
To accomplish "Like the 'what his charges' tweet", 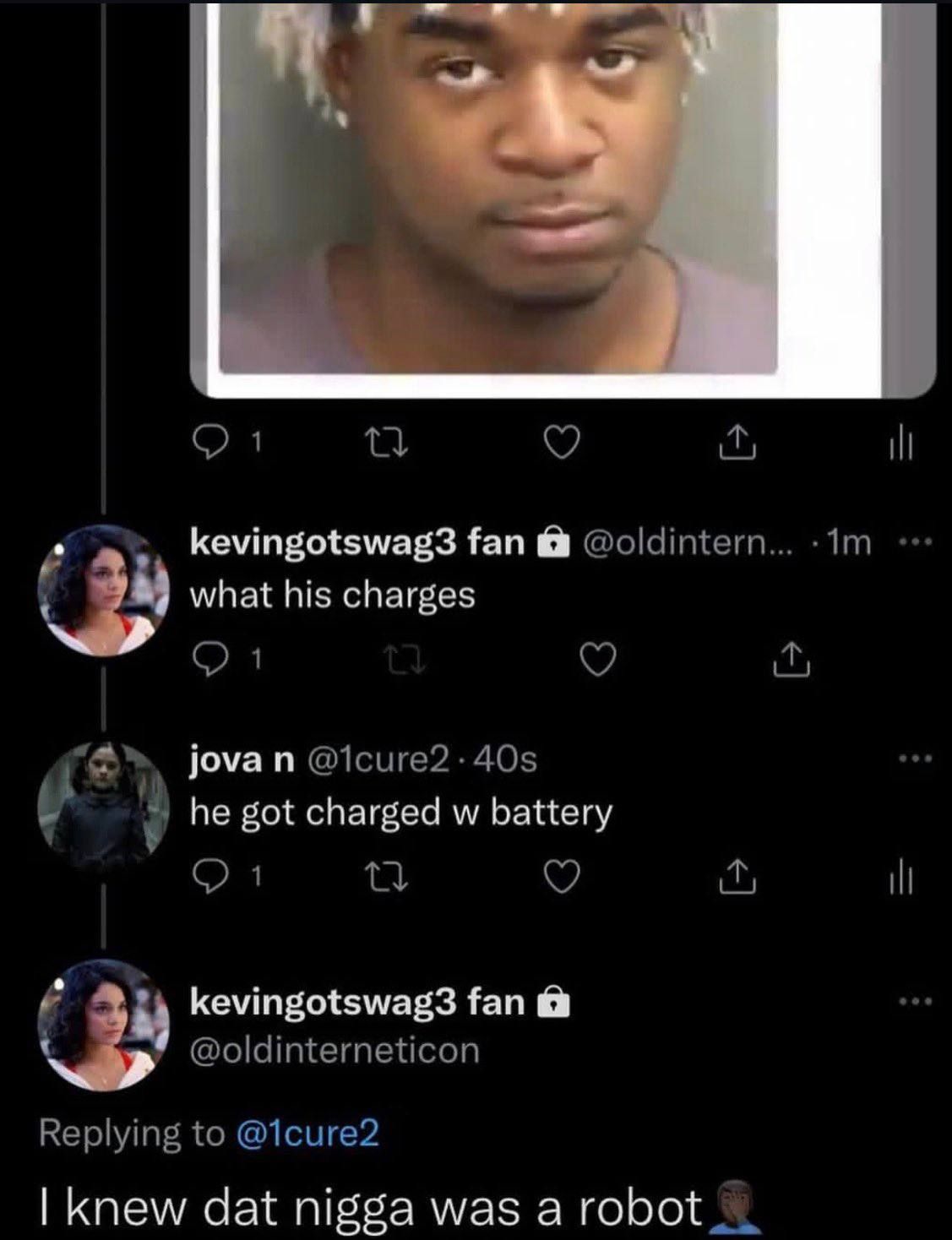I will tap(598, 660).
